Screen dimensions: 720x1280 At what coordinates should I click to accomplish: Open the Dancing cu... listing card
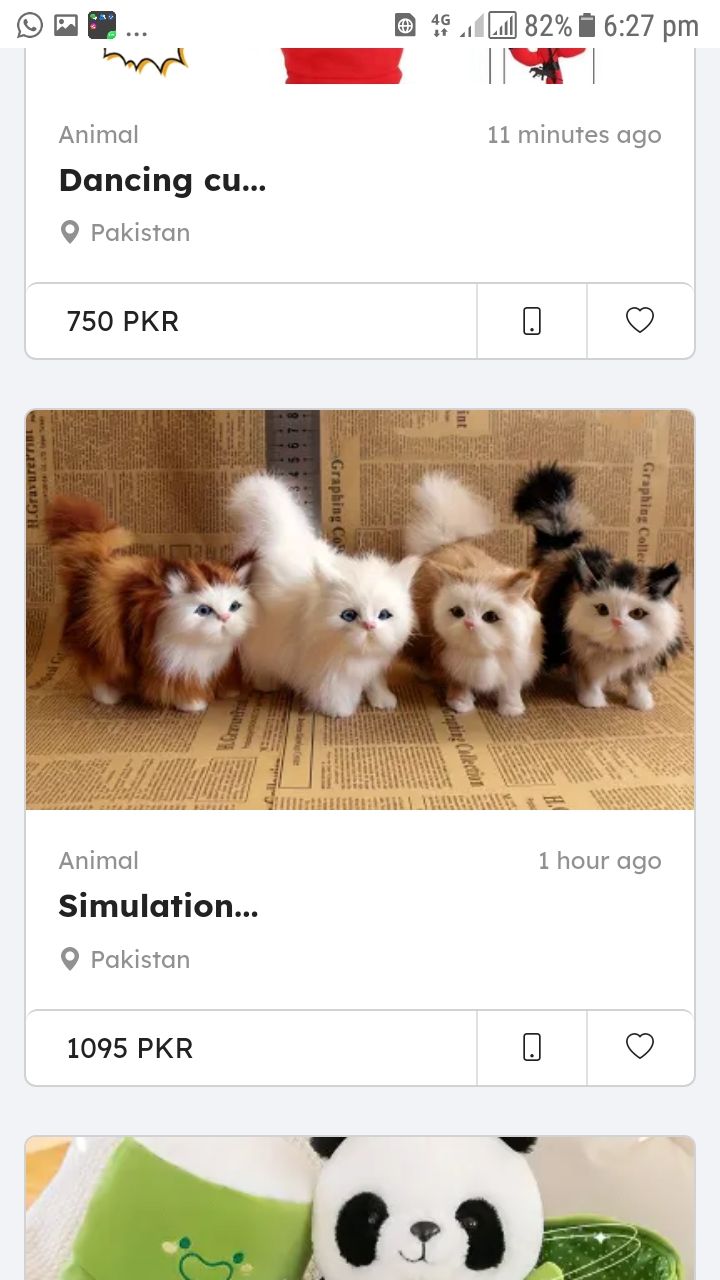coord(162,181)
